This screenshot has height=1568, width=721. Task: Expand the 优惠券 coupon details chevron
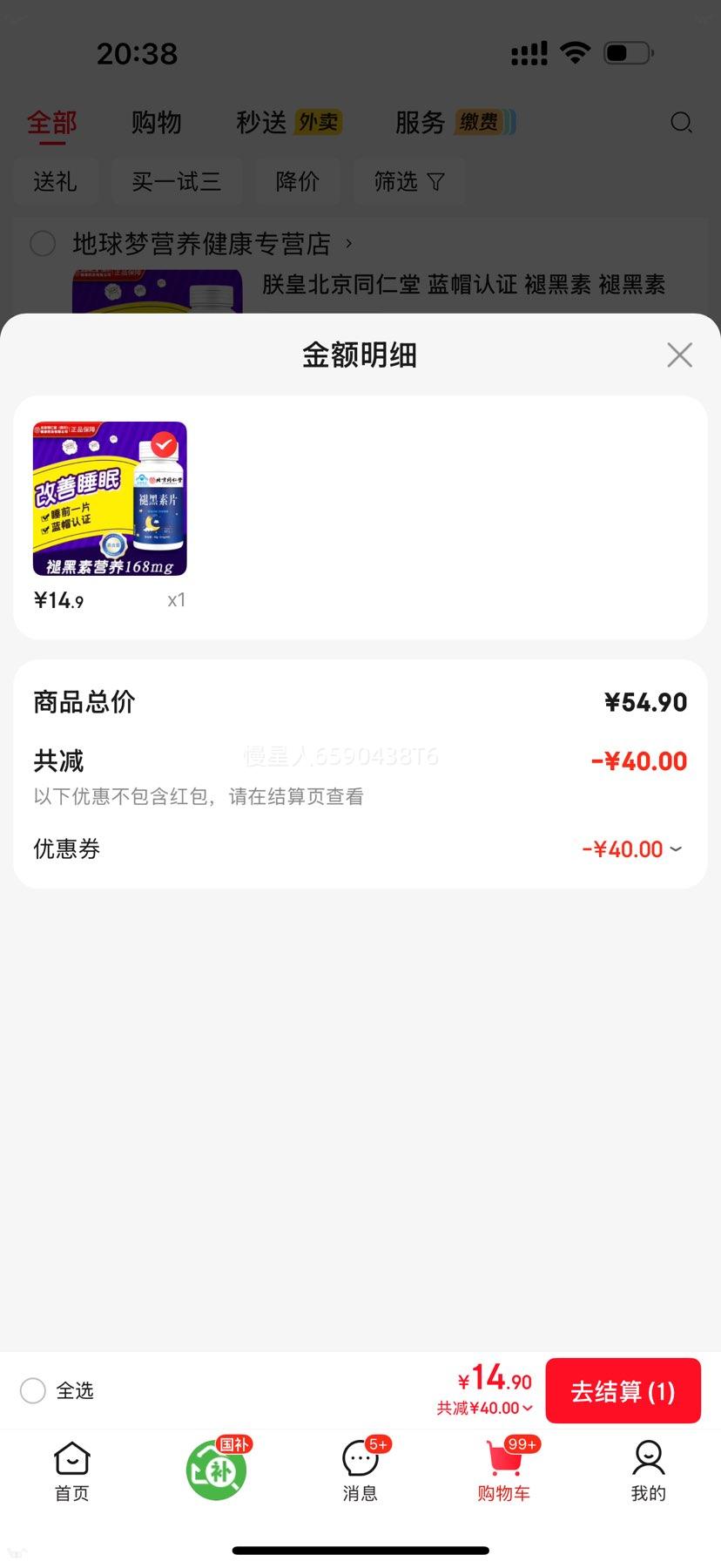[677, 848]
